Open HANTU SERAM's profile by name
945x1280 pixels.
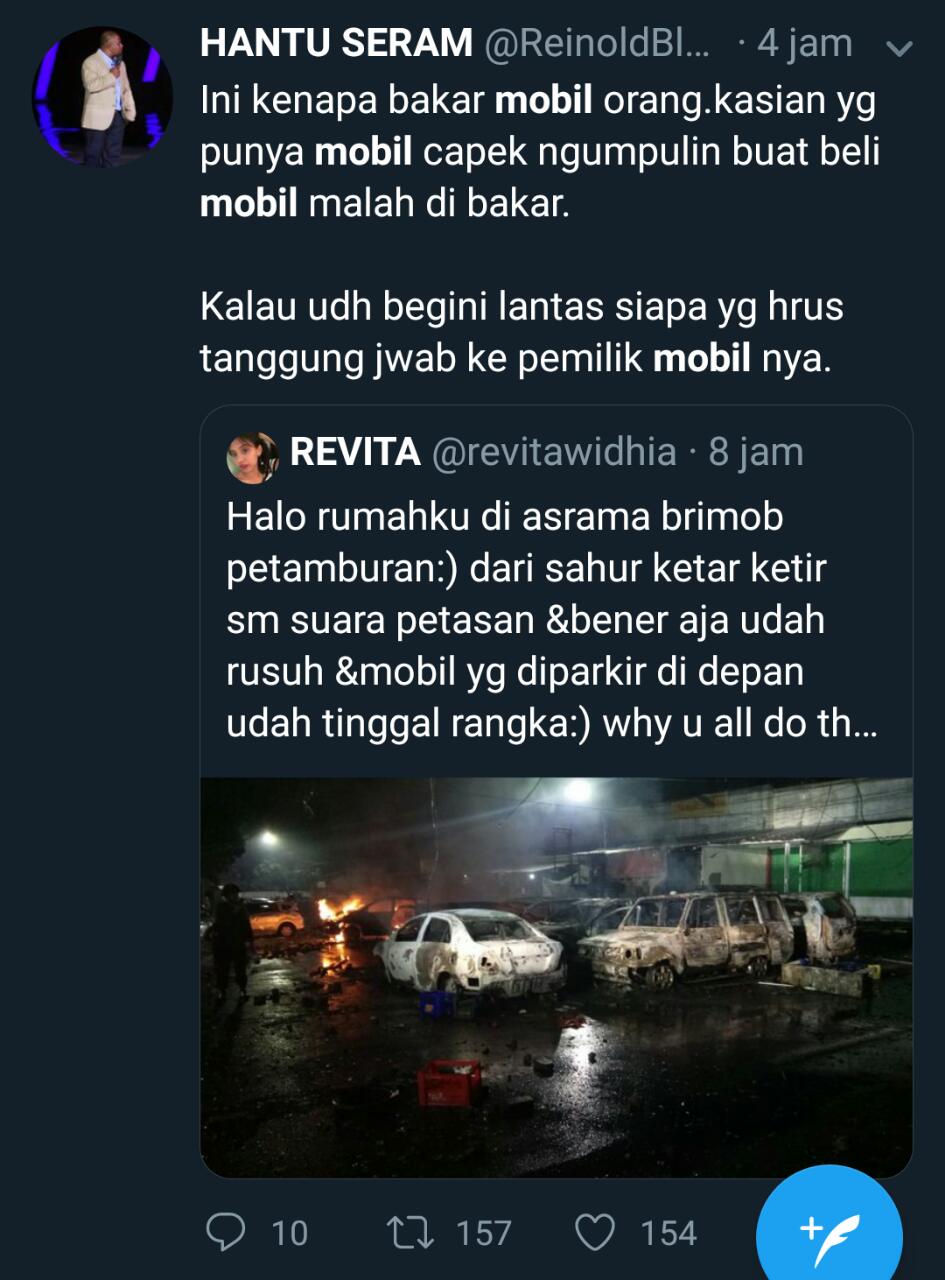click(x=336, y=44)
